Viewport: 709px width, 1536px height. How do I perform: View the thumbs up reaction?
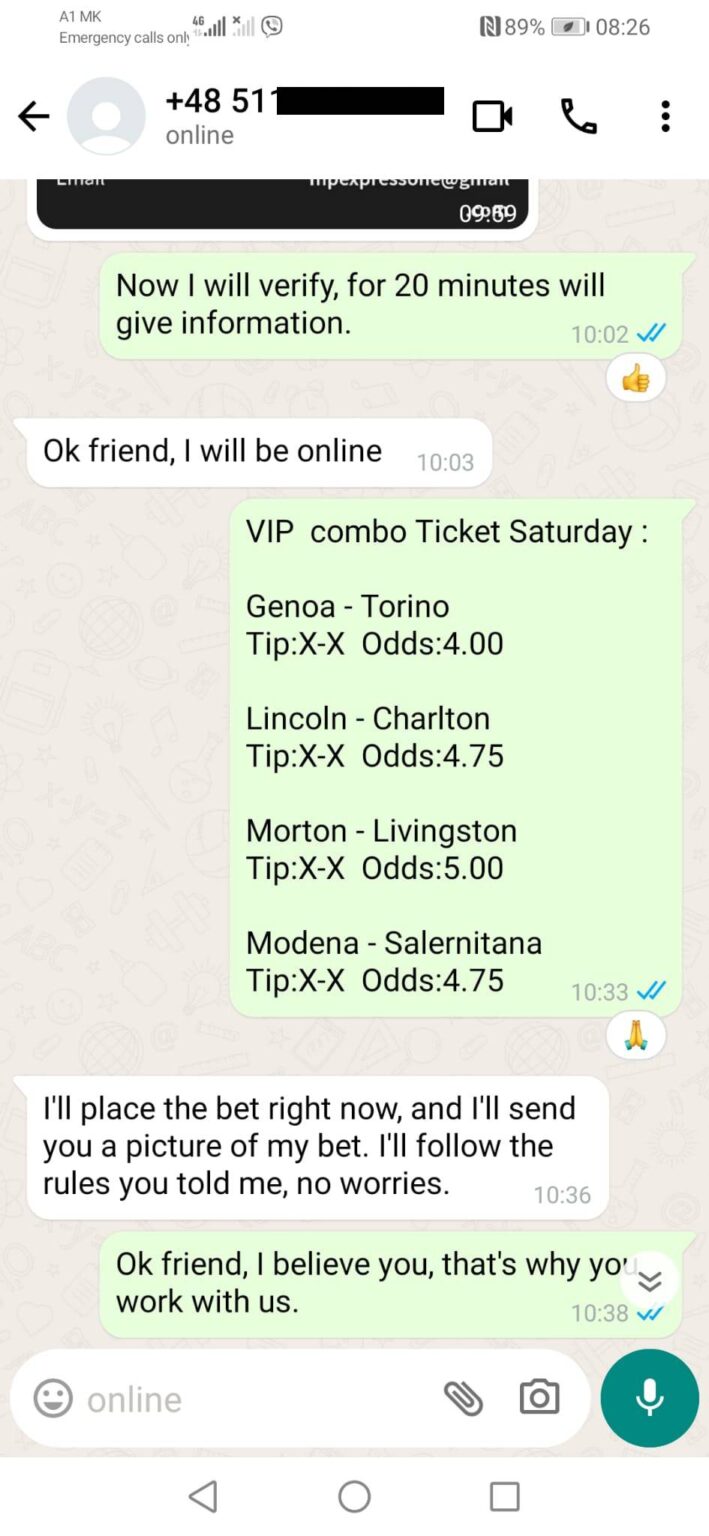coord(636,379)
